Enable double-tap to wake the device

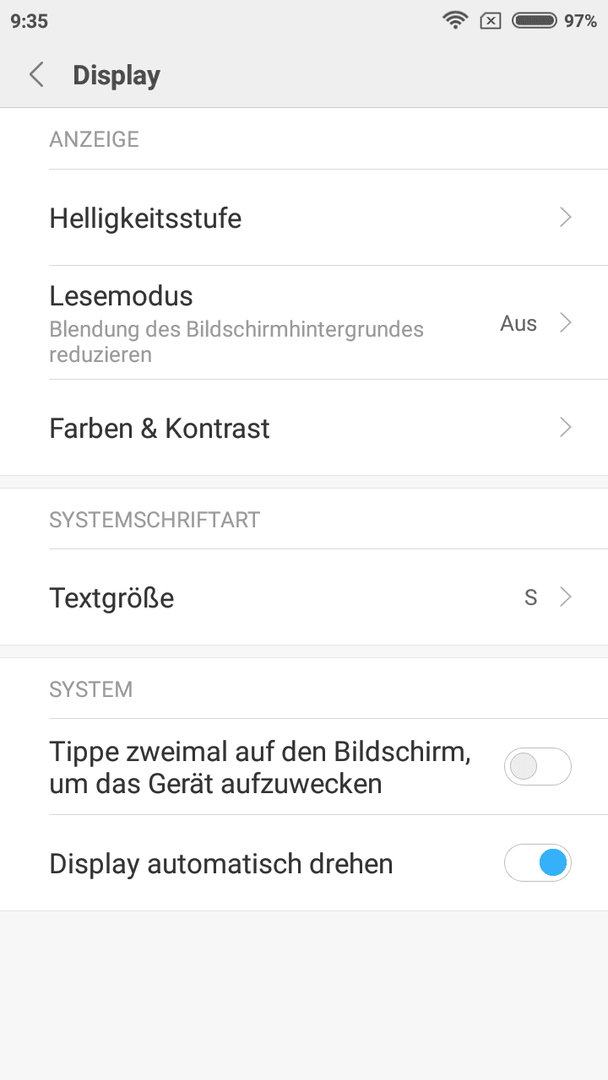pyautogui.click(x=538, y=767)
